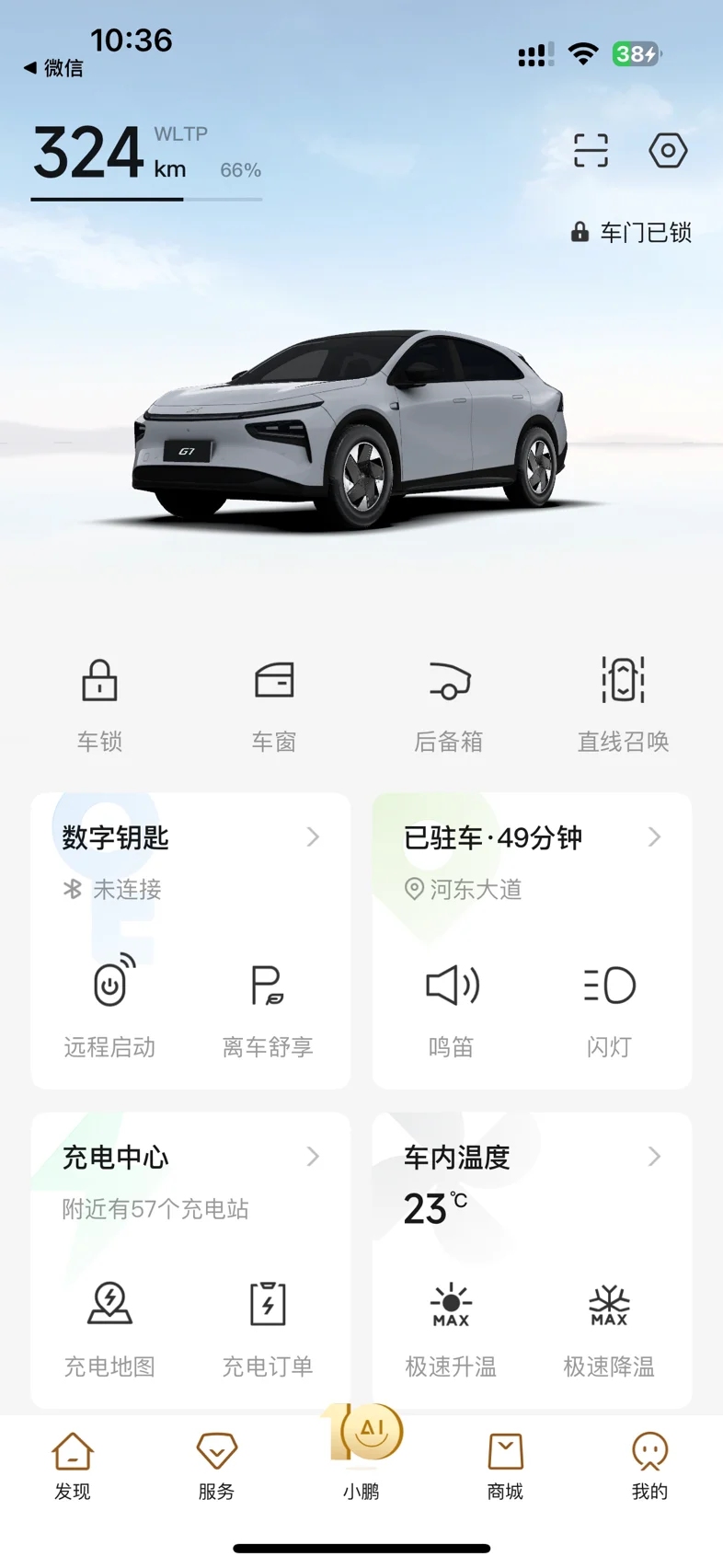Image resolution: width=723 pixels, height=1568 pixels.
Task: Open the 车内温度 card
Action: point(532,1158)
